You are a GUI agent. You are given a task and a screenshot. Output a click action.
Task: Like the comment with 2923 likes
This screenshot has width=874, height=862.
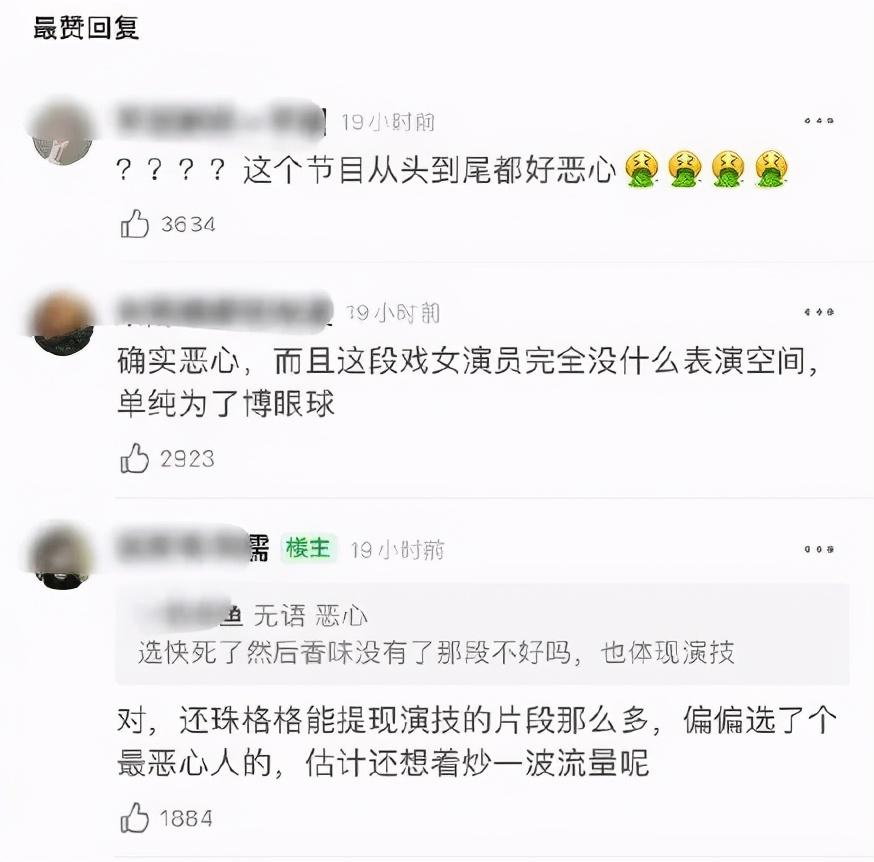pos(135,458)
